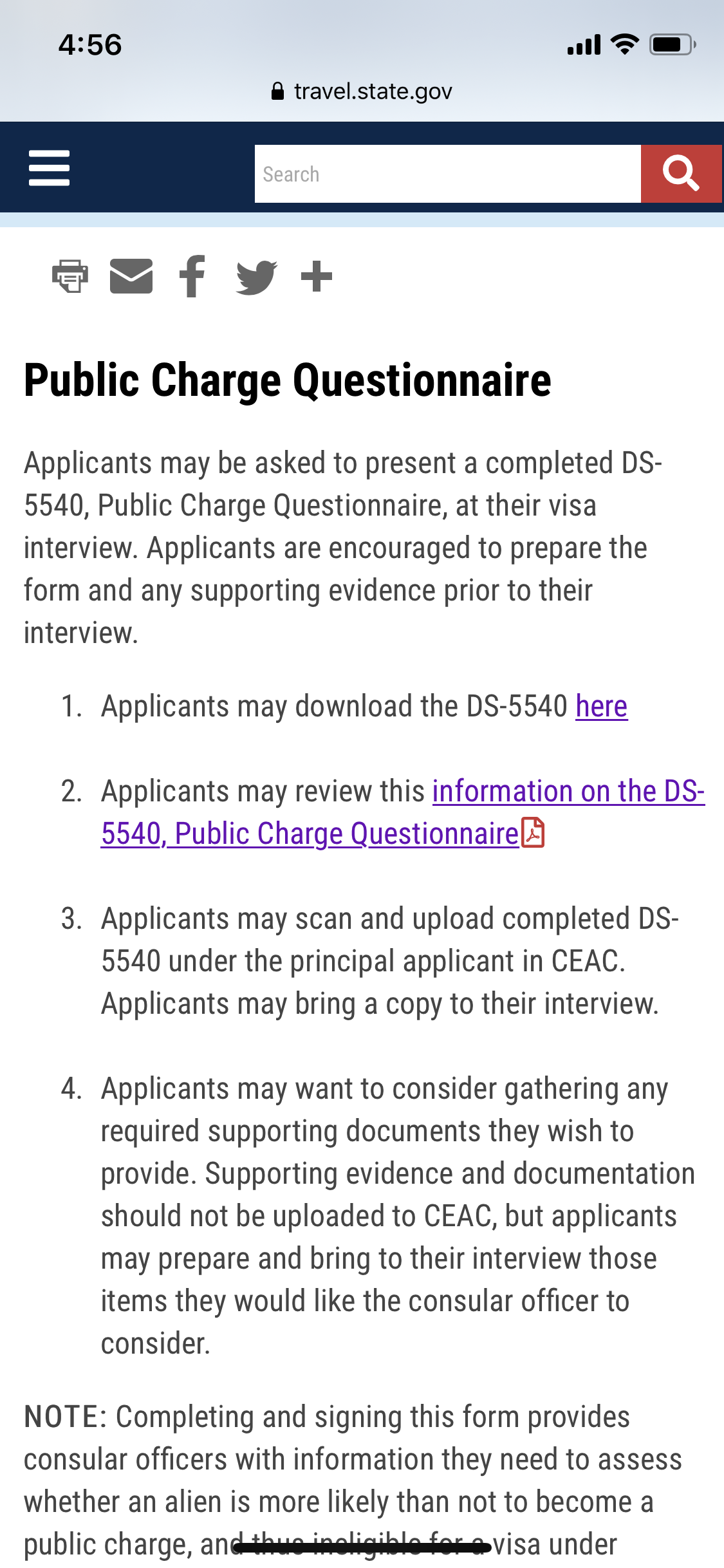Print this page with the printer icon
724x1568 pixels.
(70, 277)
